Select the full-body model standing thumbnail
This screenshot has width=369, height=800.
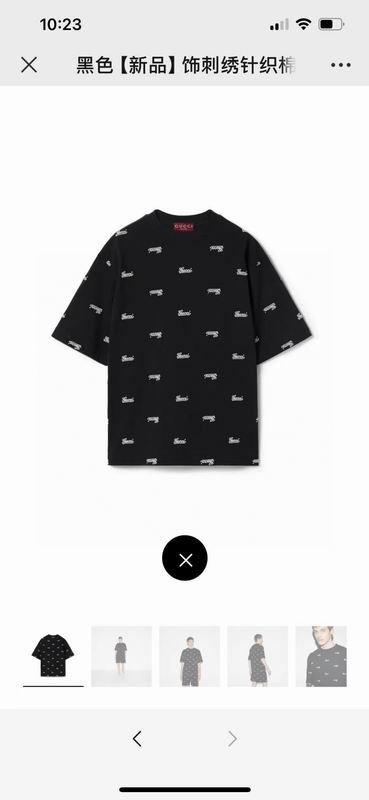121,656
